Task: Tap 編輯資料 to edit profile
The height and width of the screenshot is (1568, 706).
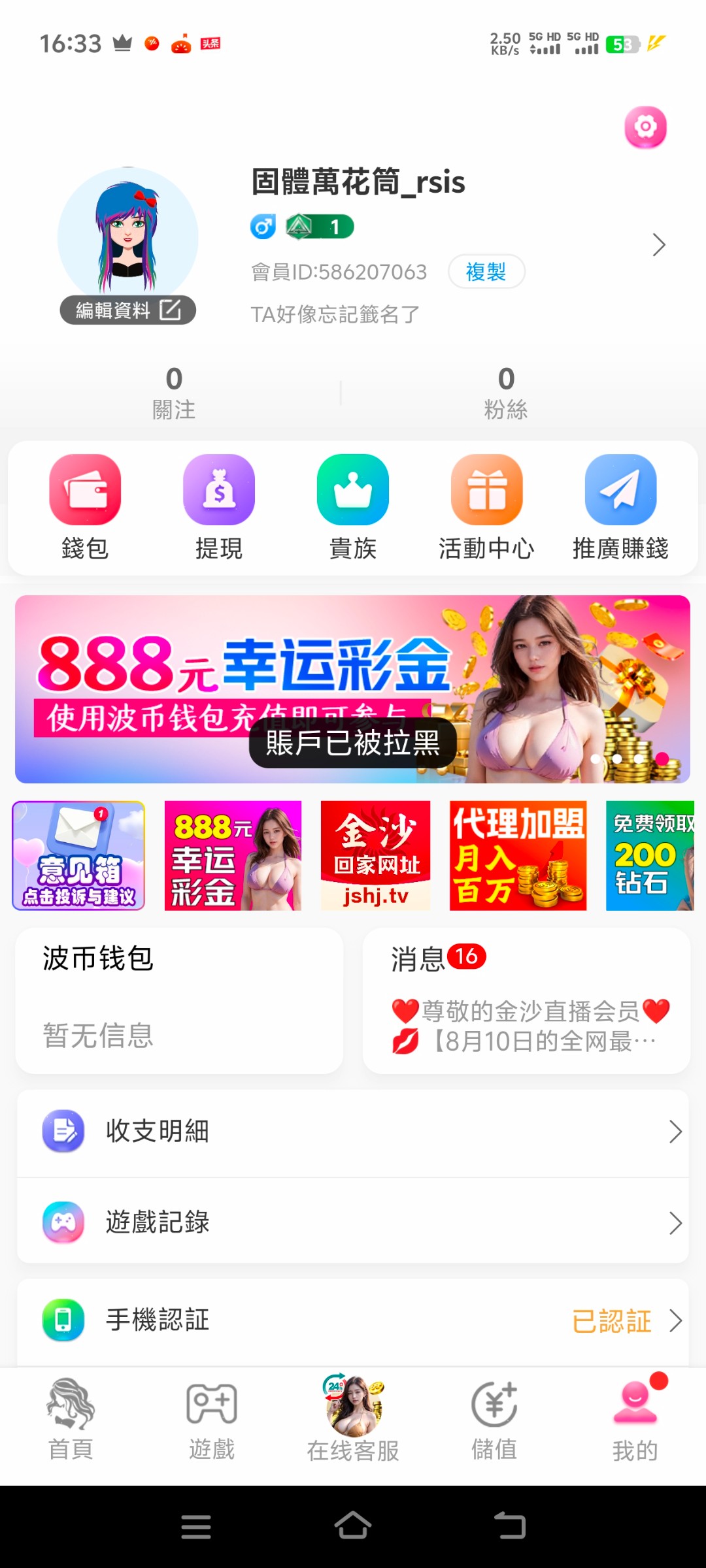Action: click(127, 310)
